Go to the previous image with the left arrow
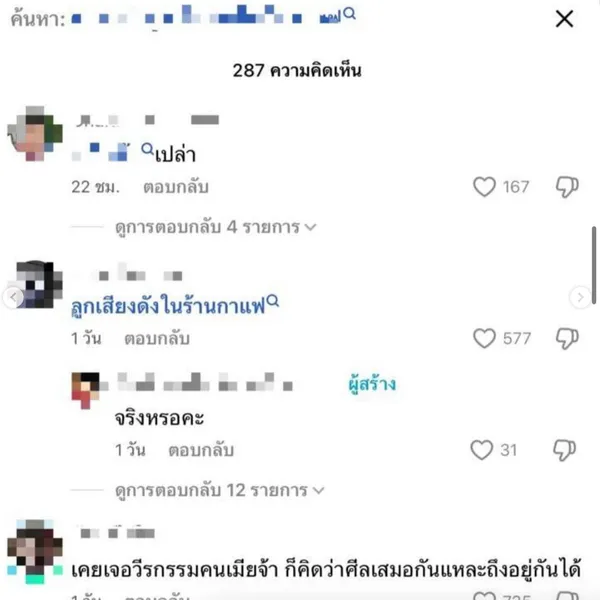Image resolution: width=600 pixels, height=600 pixels. point(14,297)
